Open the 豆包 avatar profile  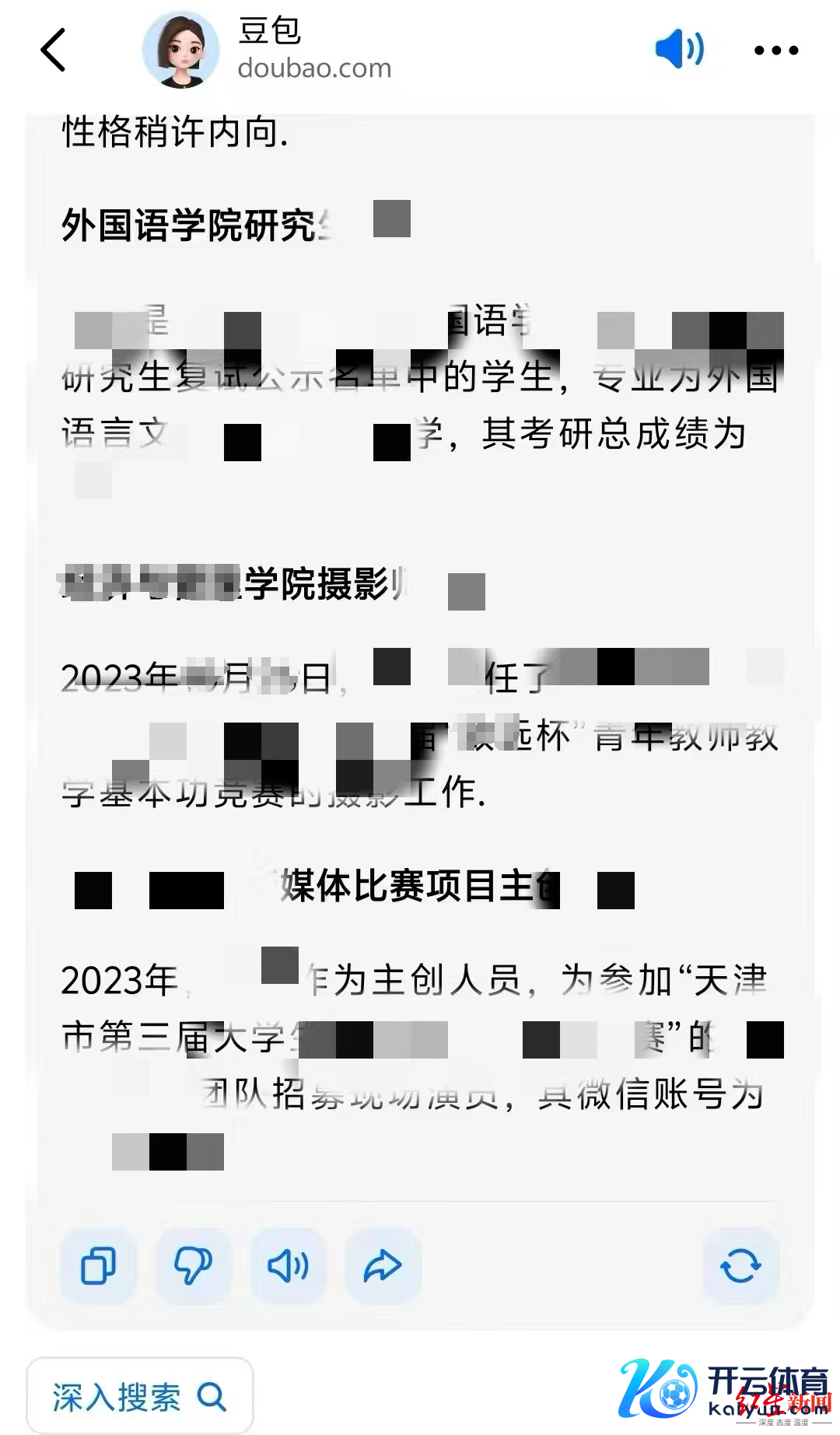tap(180, 50)
